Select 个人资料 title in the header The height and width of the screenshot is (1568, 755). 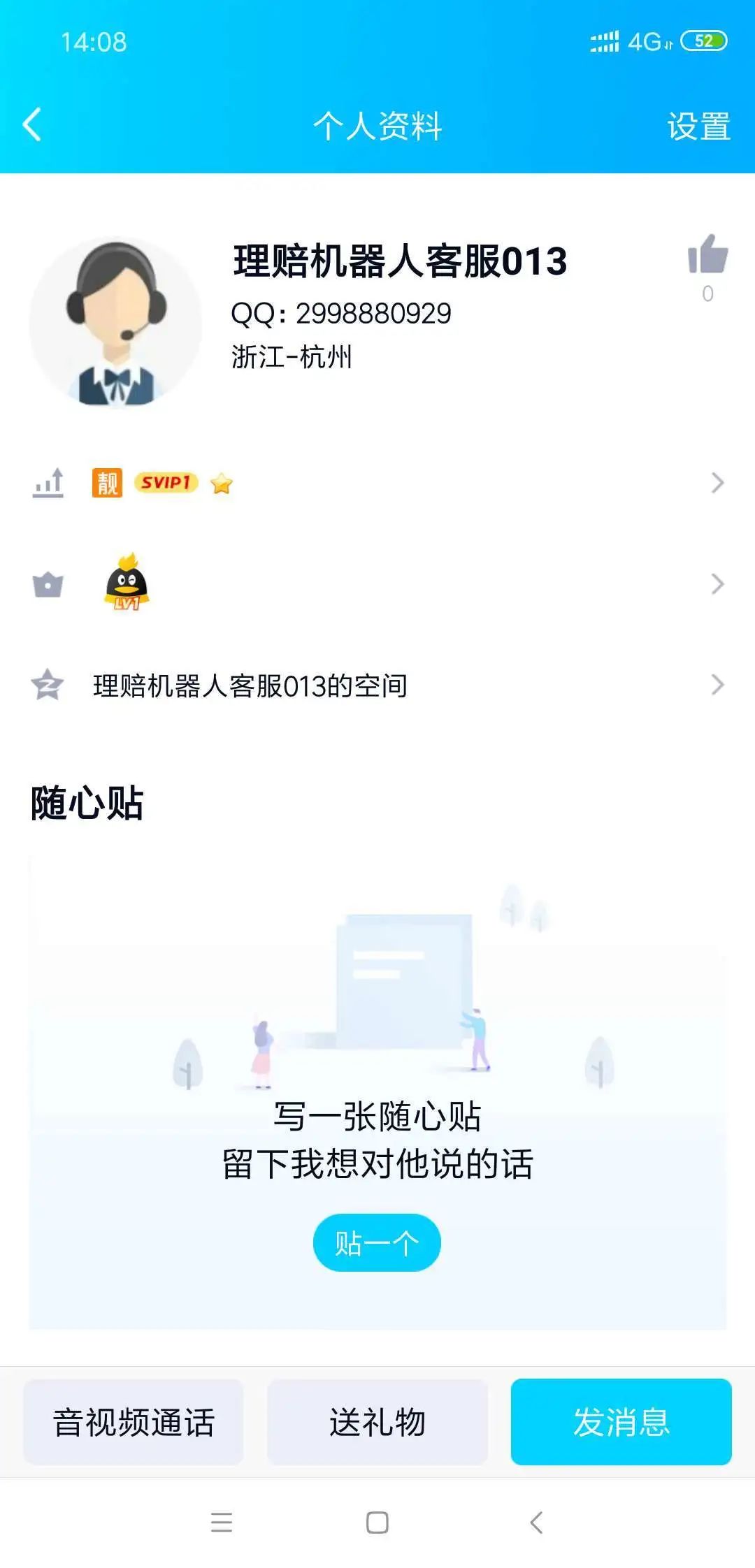tap(377, 124)
